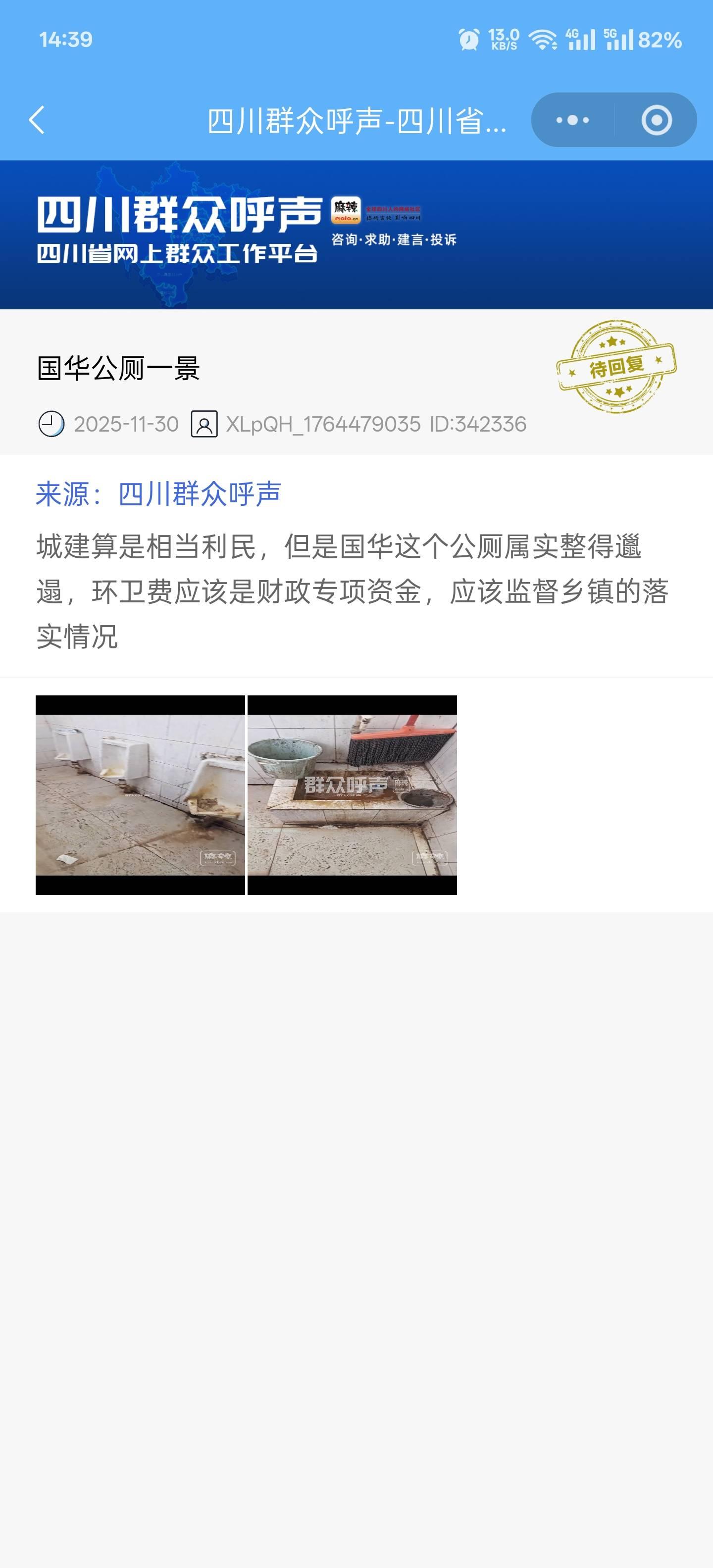The width and height of the screenshot is (713, 1568).
Task: Go back using the top-left arrow
Action: point(37,120)
